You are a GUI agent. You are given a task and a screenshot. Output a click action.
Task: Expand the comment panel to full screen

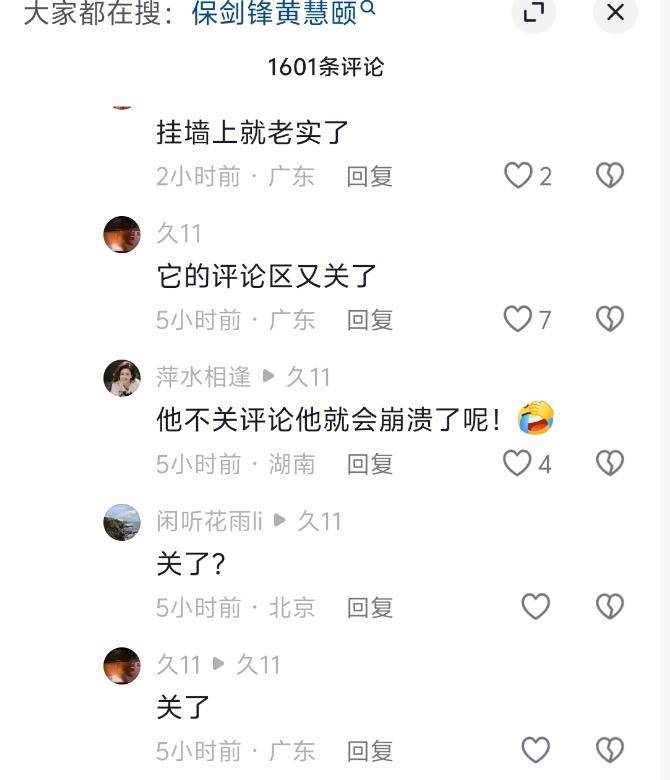point(534,13)
